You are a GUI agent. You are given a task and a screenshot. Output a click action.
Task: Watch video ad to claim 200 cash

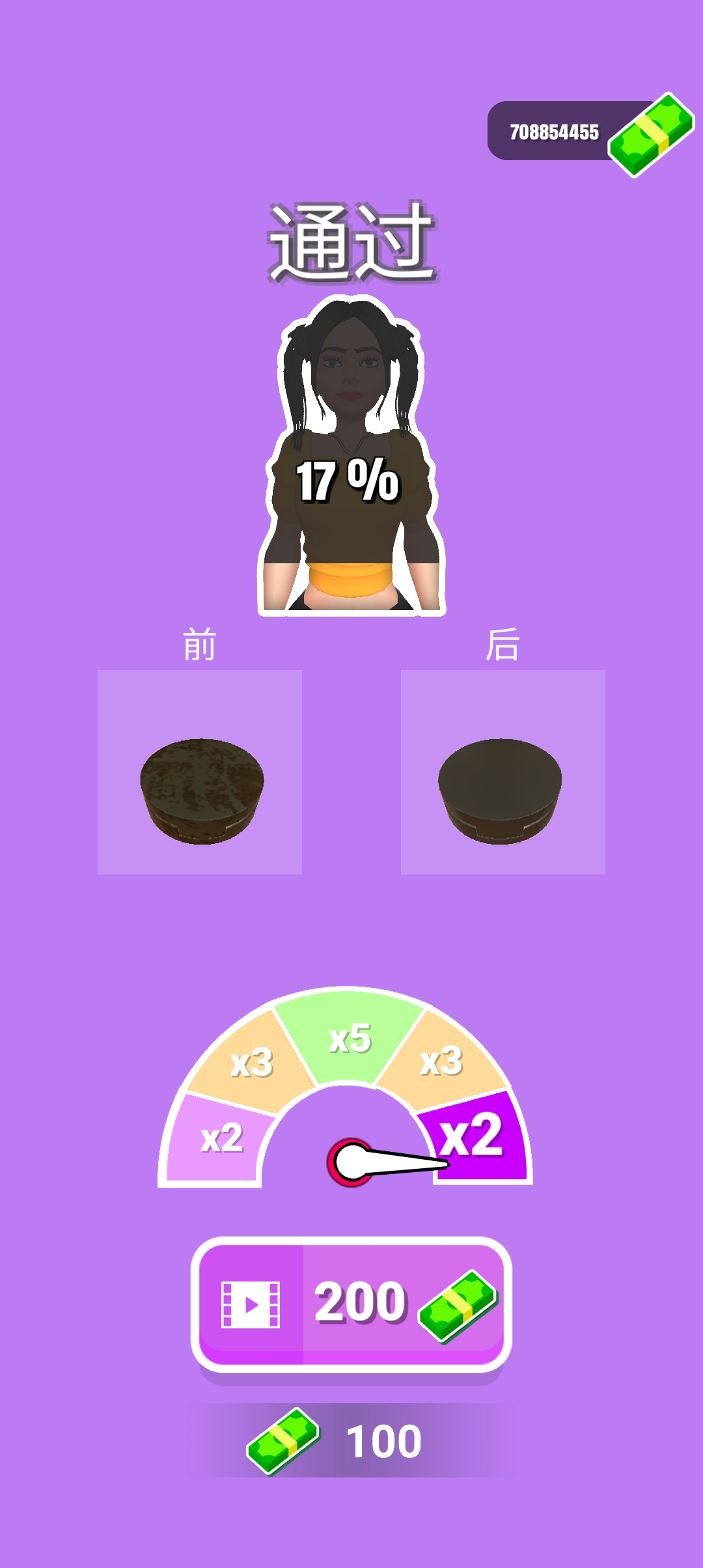pos(351,1304)
